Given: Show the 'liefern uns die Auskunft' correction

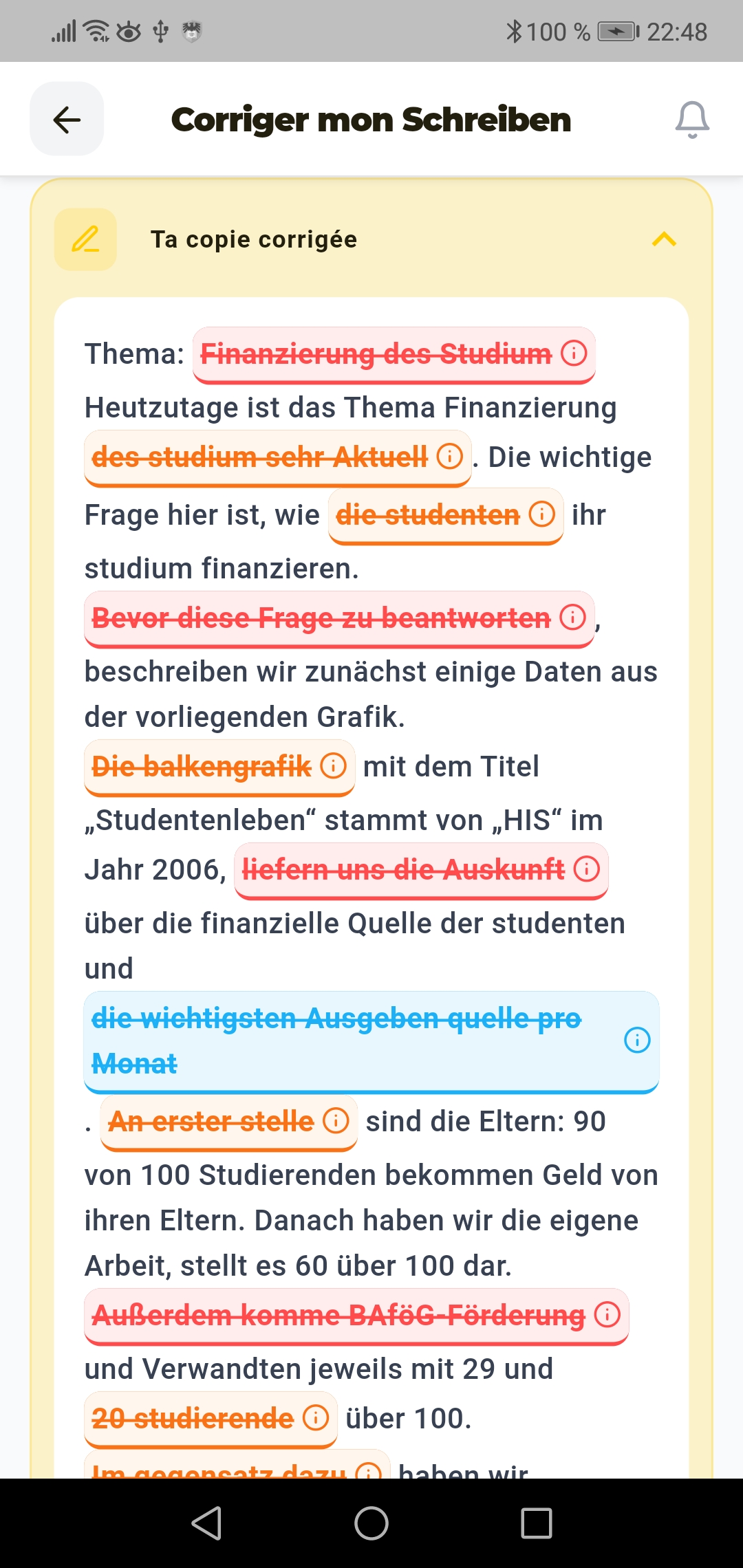Looking at the screenshot, I should [421, 871].
